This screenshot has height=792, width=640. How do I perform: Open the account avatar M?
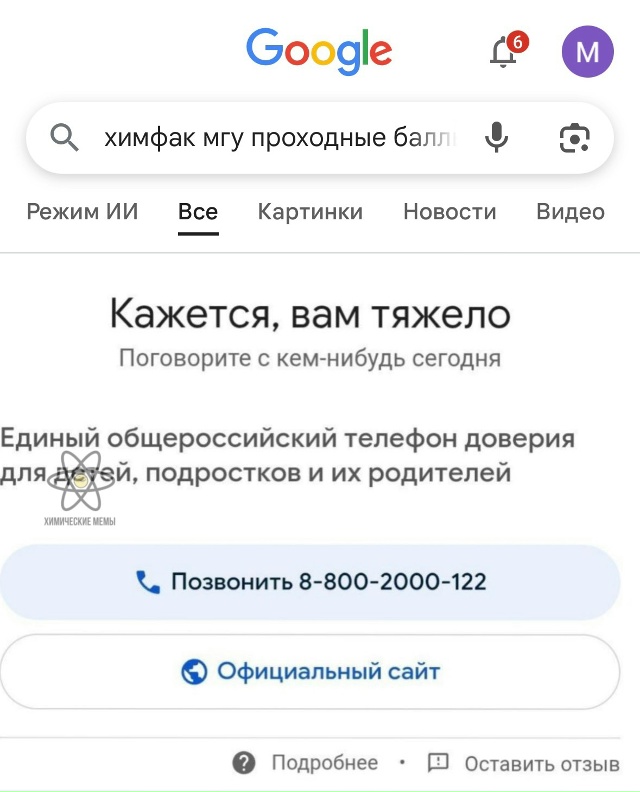click(x=588, y=52)
